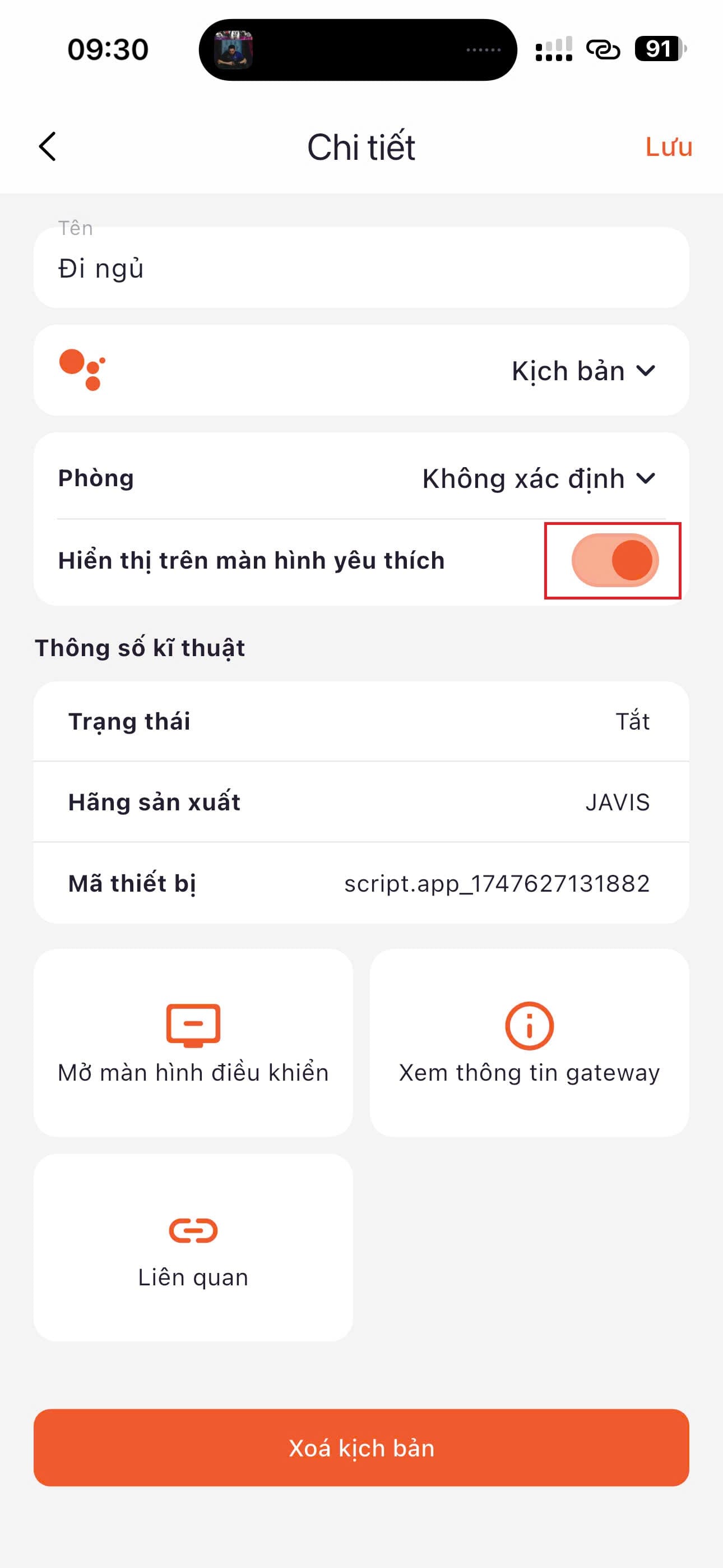723x1568 pixels.
Task: Delete scenario with Xoá kịch bản
Action: coord(361,1447)
